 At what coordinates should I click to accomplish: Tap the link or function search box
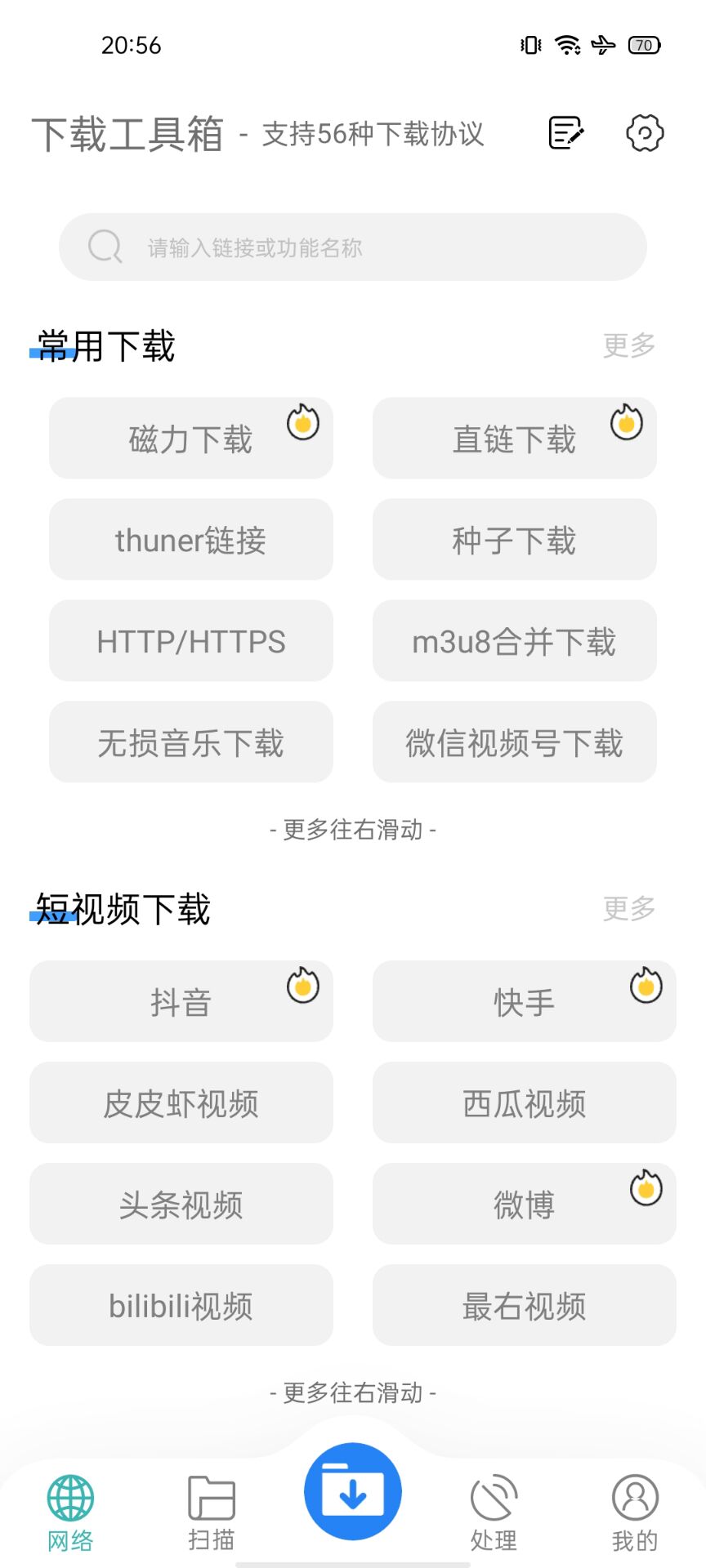353,247
